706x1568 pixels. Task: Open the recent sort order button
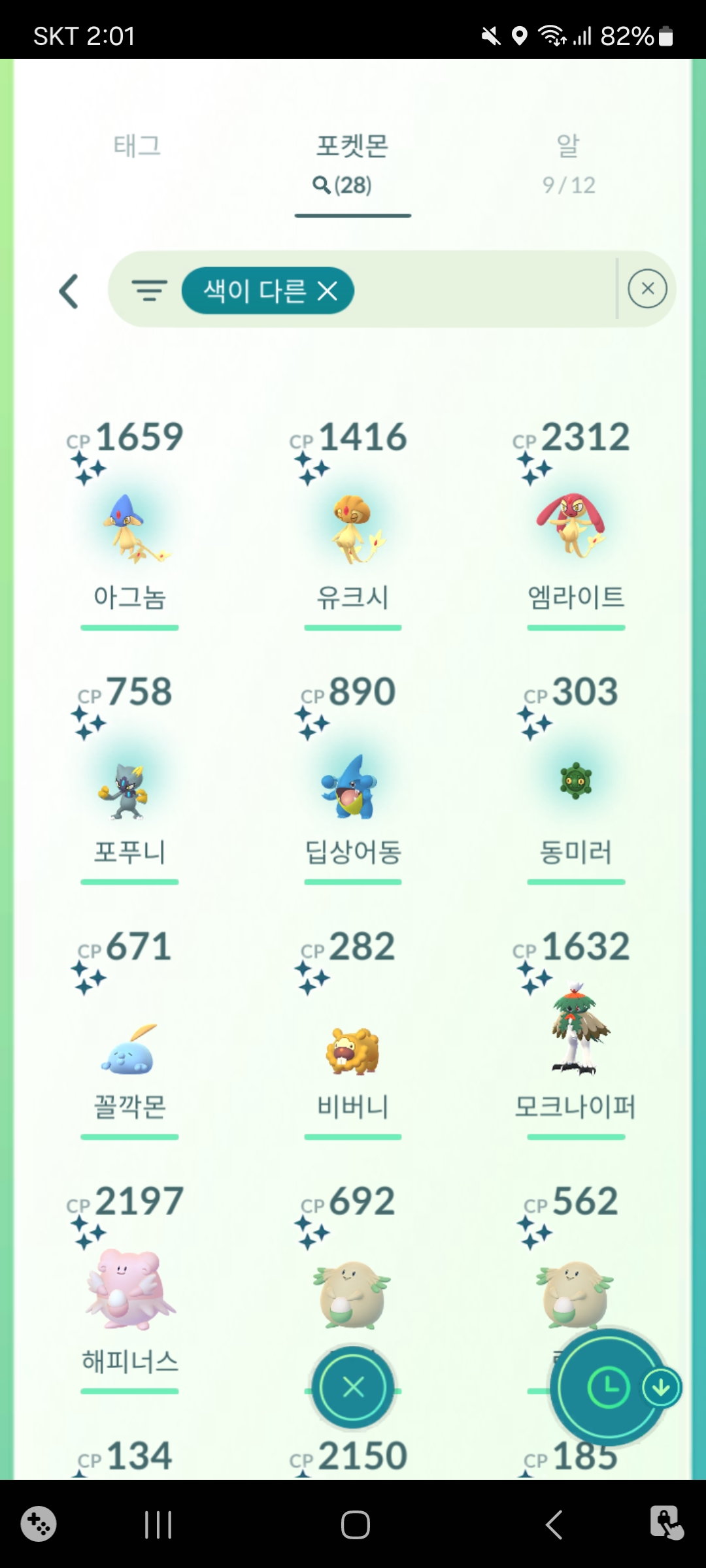coord(608,1387)
